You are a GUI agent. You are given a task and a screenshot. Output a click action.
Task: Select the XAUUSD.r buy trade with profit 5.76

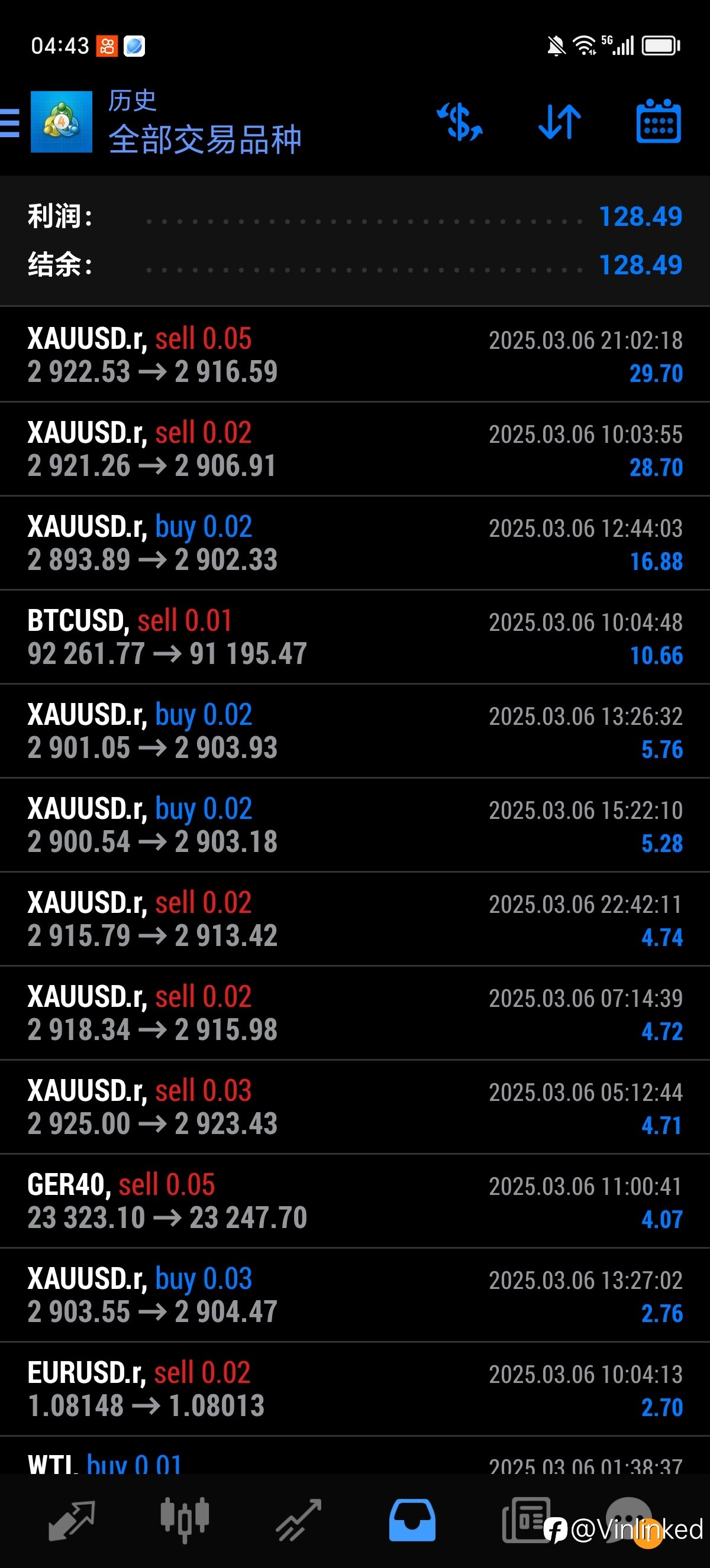[x=355, y=730]
